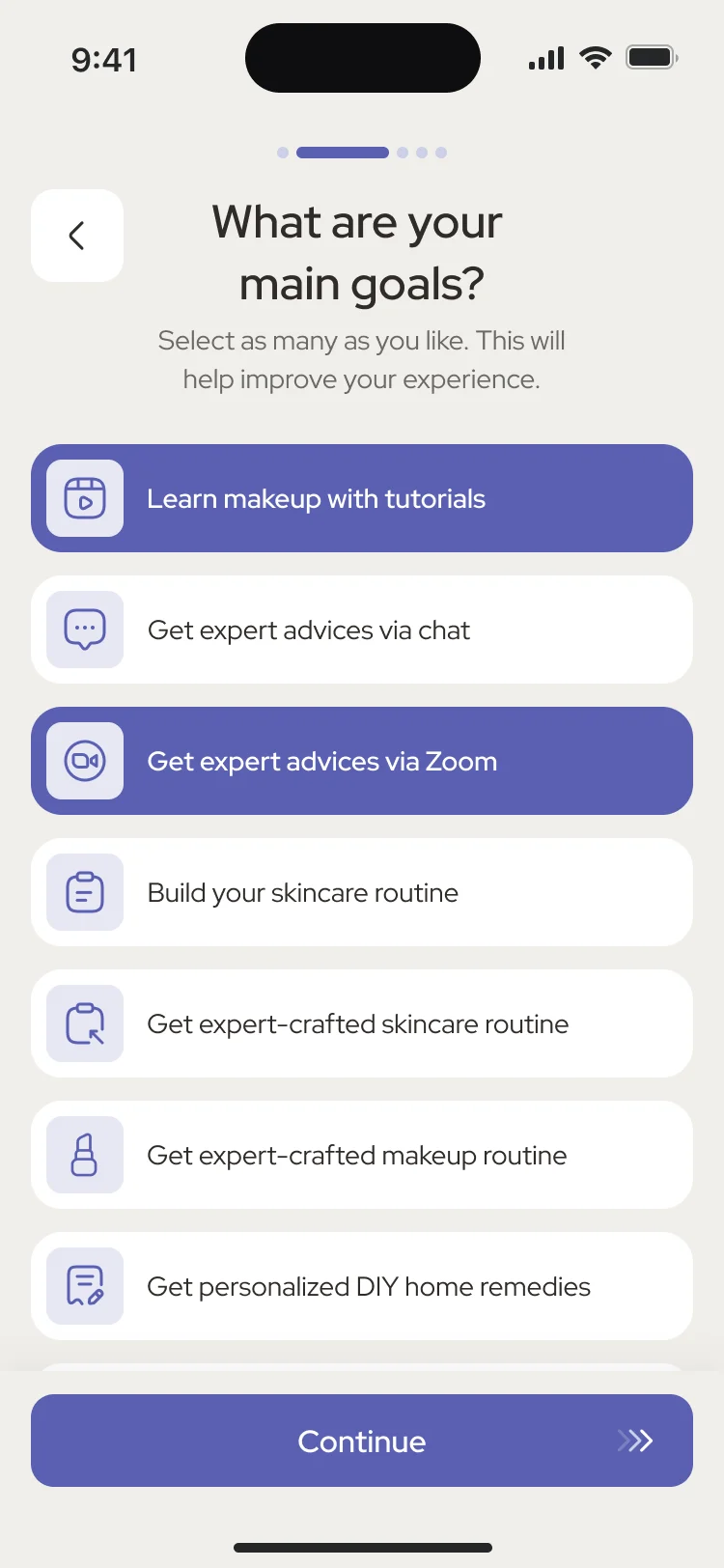
Task: Go back using the arrow button
Action: tap(77, 236)
